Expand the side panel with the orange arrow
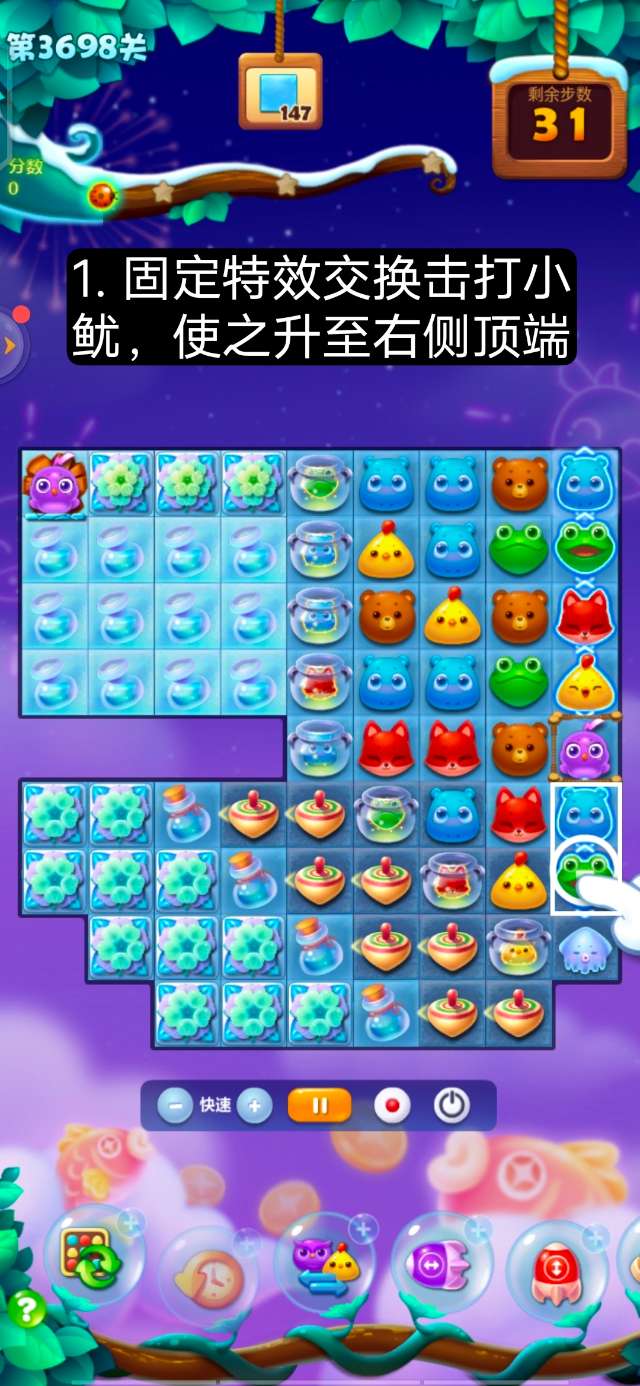Image resolution: width=640 pixels, height=1386 pixels. [x=12, y=346]
